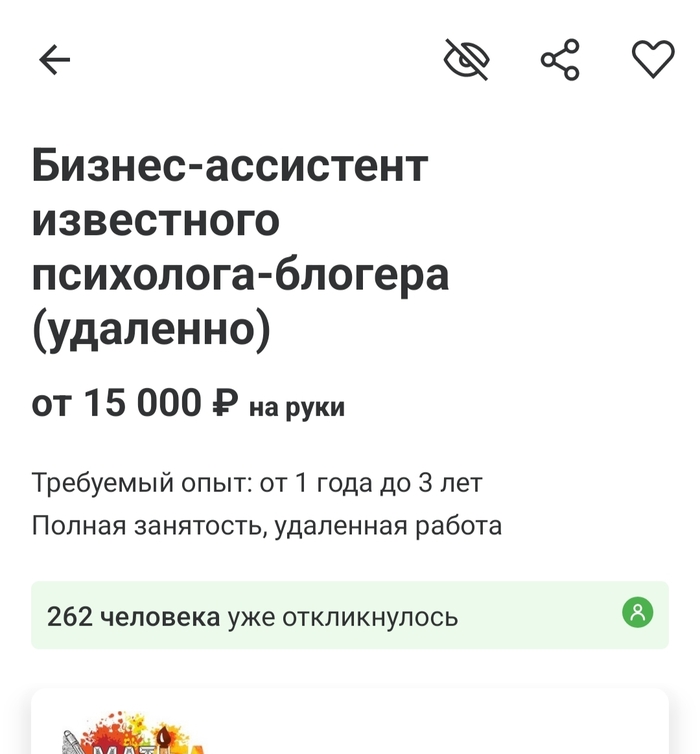Open the employer card below the banner
This screenshot has height=754, width=700.
pyautogui.click(x=350, y=725)
